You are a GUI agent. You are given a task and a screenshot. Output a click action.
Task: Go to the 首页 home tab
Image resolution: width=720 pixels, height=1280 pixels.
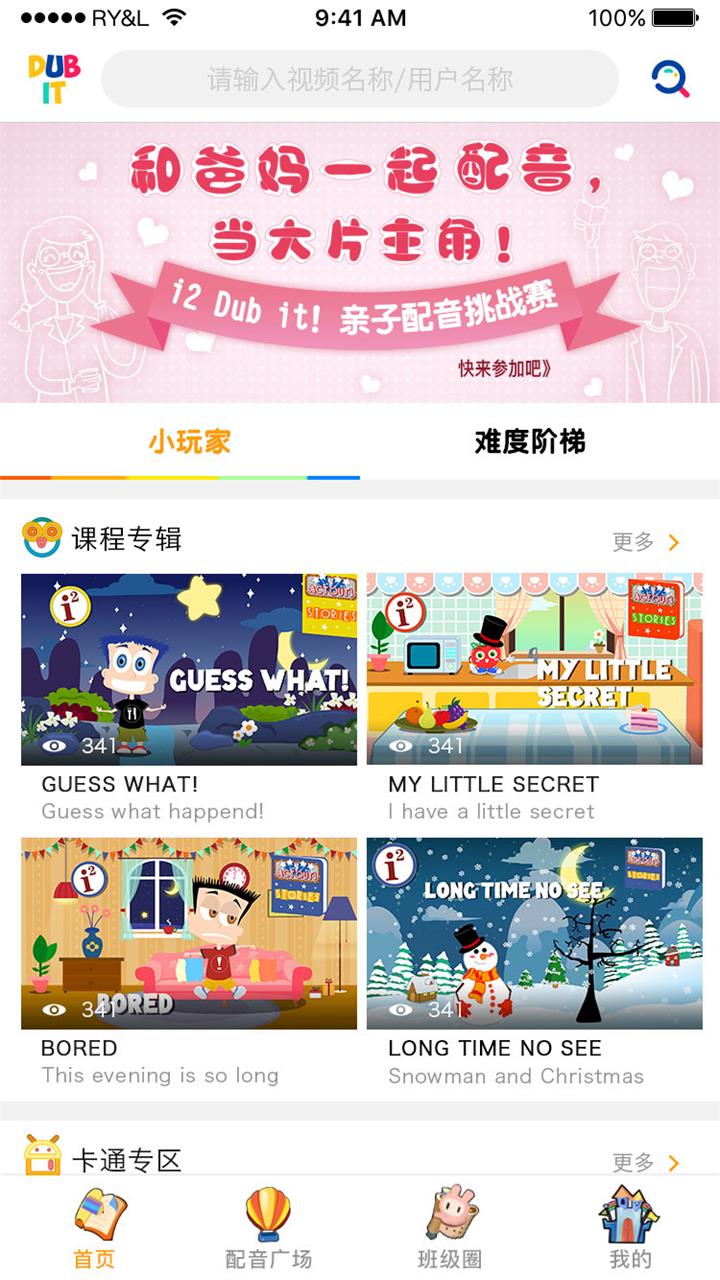tap(95, 1228)
